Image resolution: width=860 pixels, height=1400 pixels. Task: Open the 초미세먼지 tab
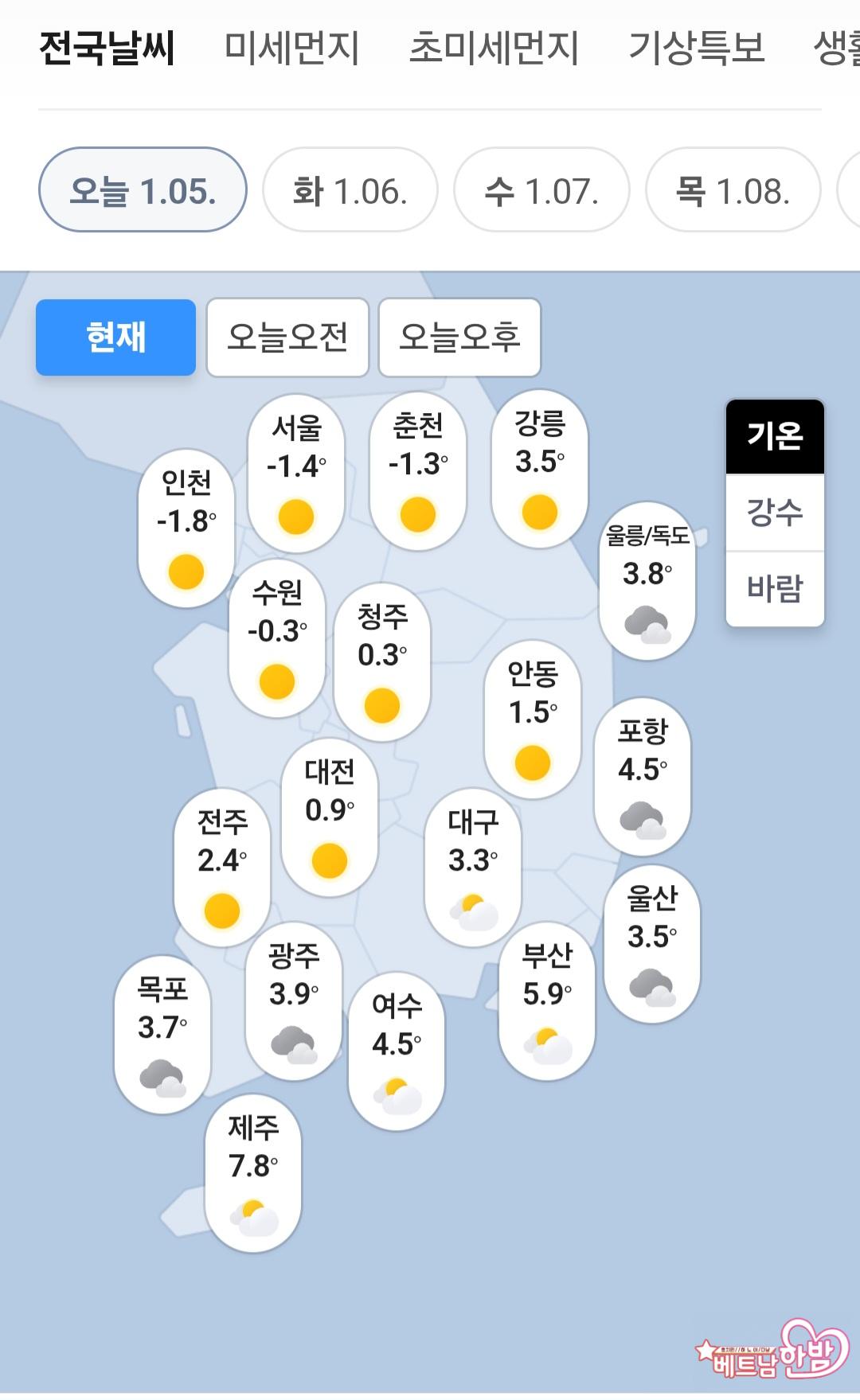click(x=494, y=48)
